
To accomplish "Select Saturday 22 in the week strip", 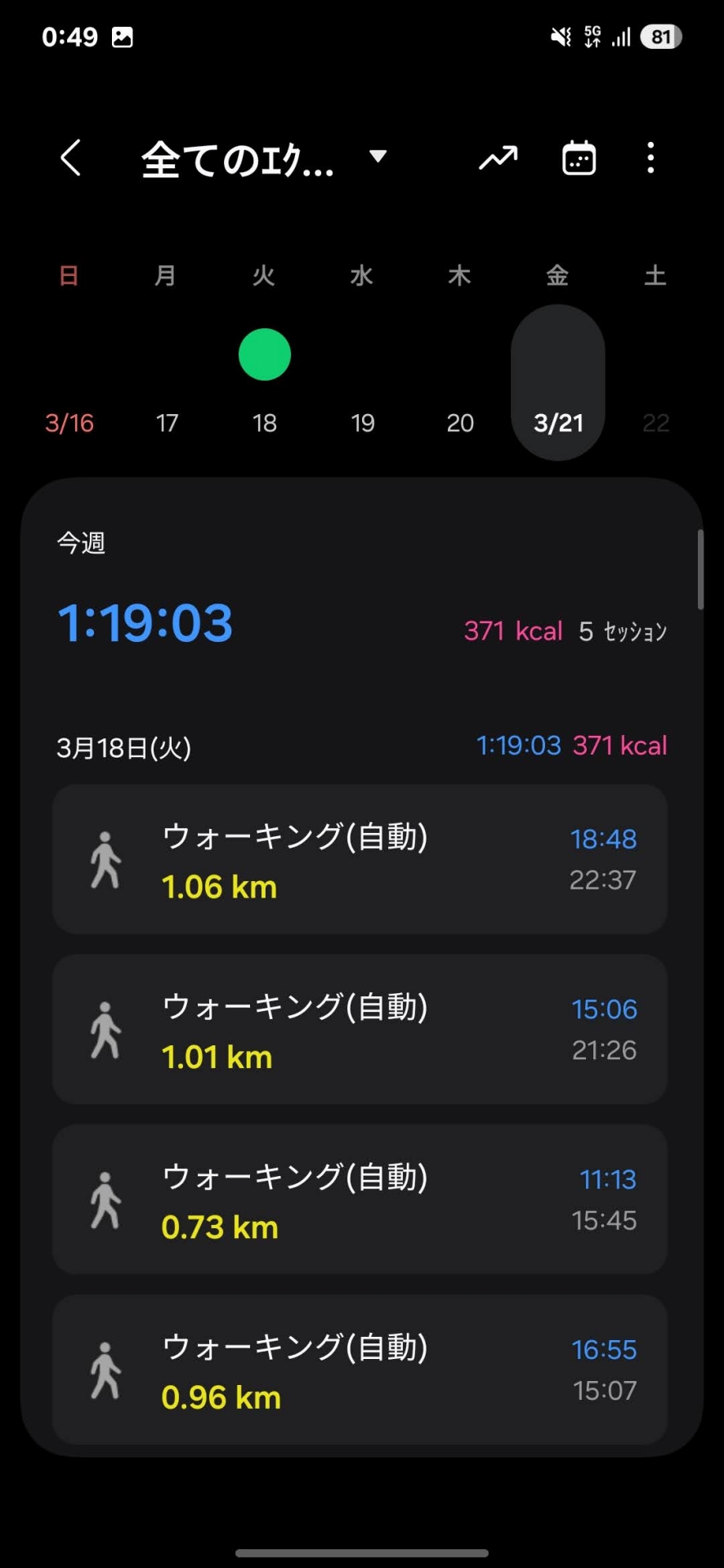I will point(655,422).
